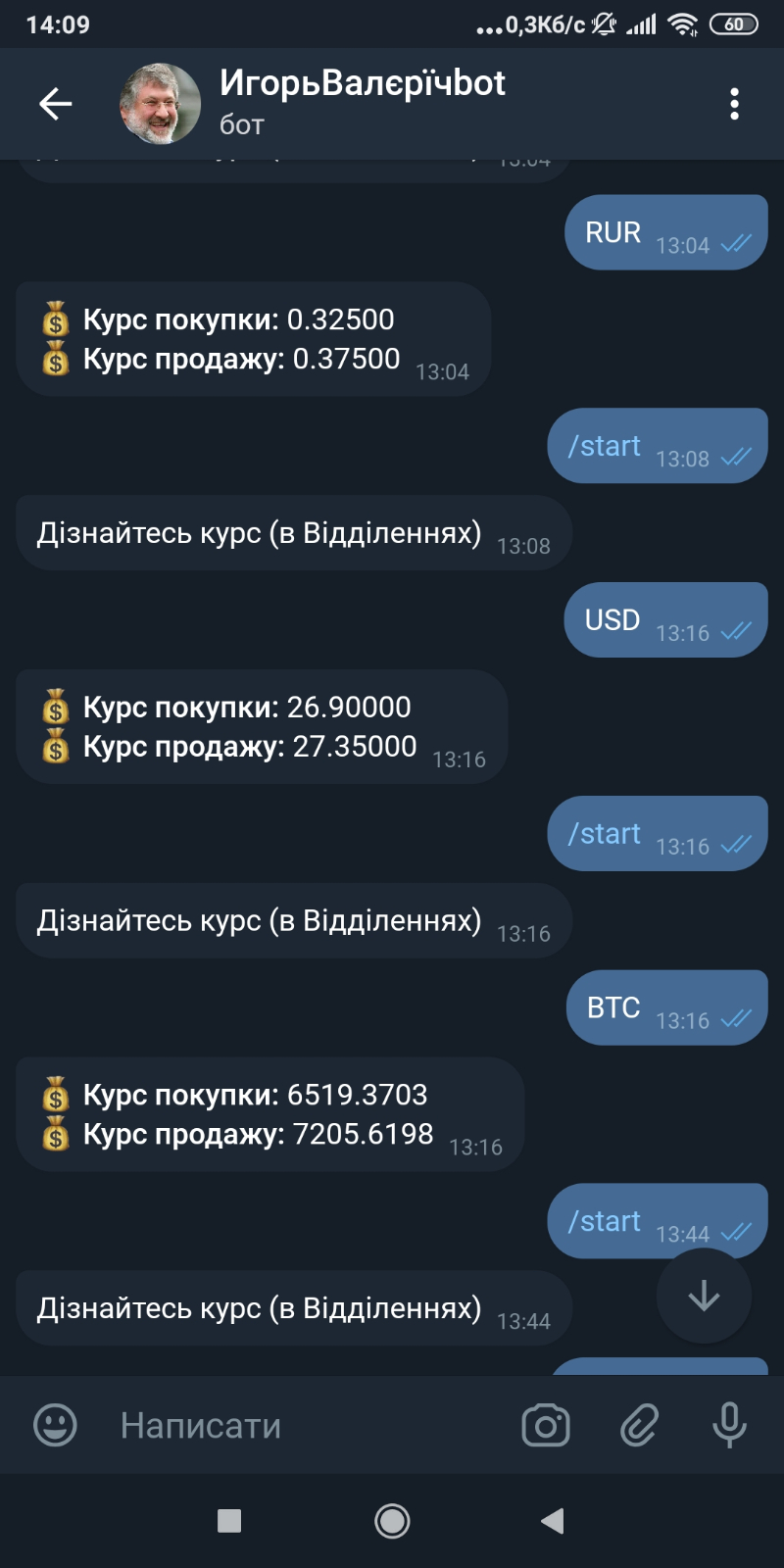Tap the Android home button

[x=392, y=1521]
